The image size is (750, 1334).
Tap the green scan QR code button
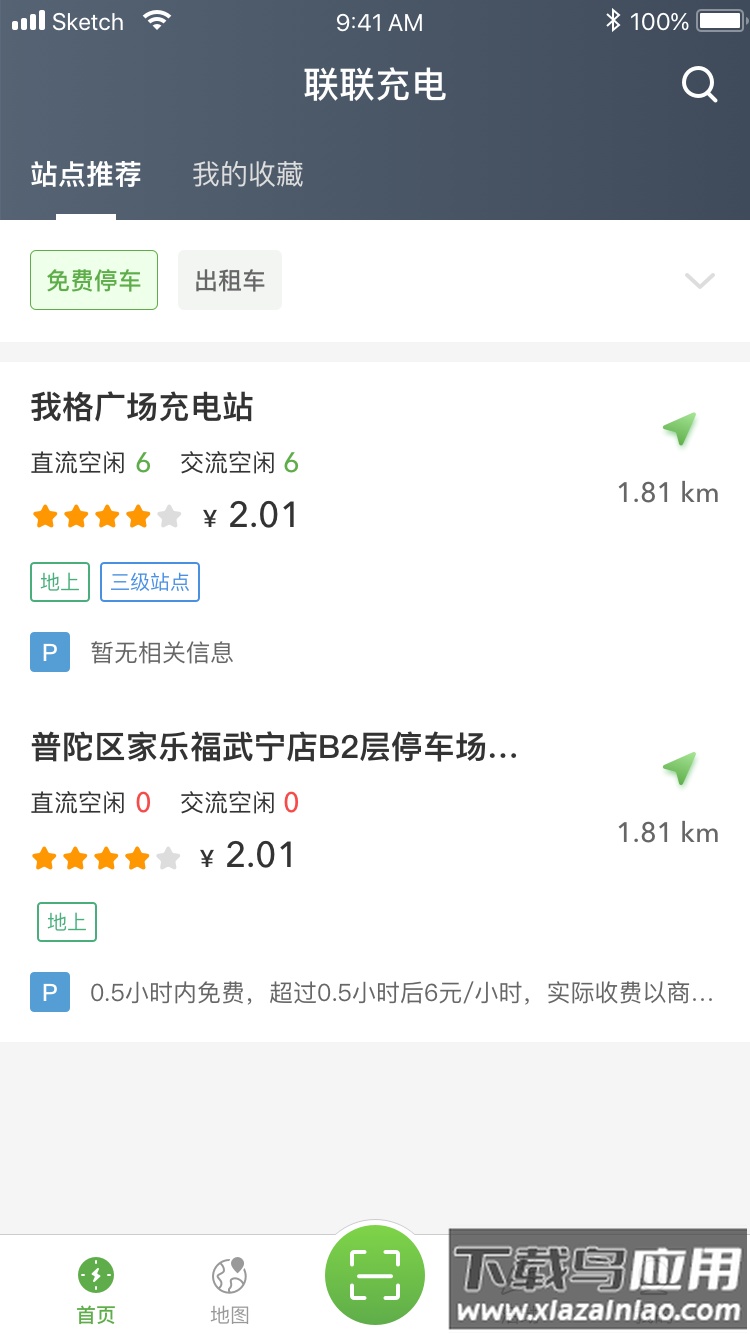click(x=374, y=1274)
